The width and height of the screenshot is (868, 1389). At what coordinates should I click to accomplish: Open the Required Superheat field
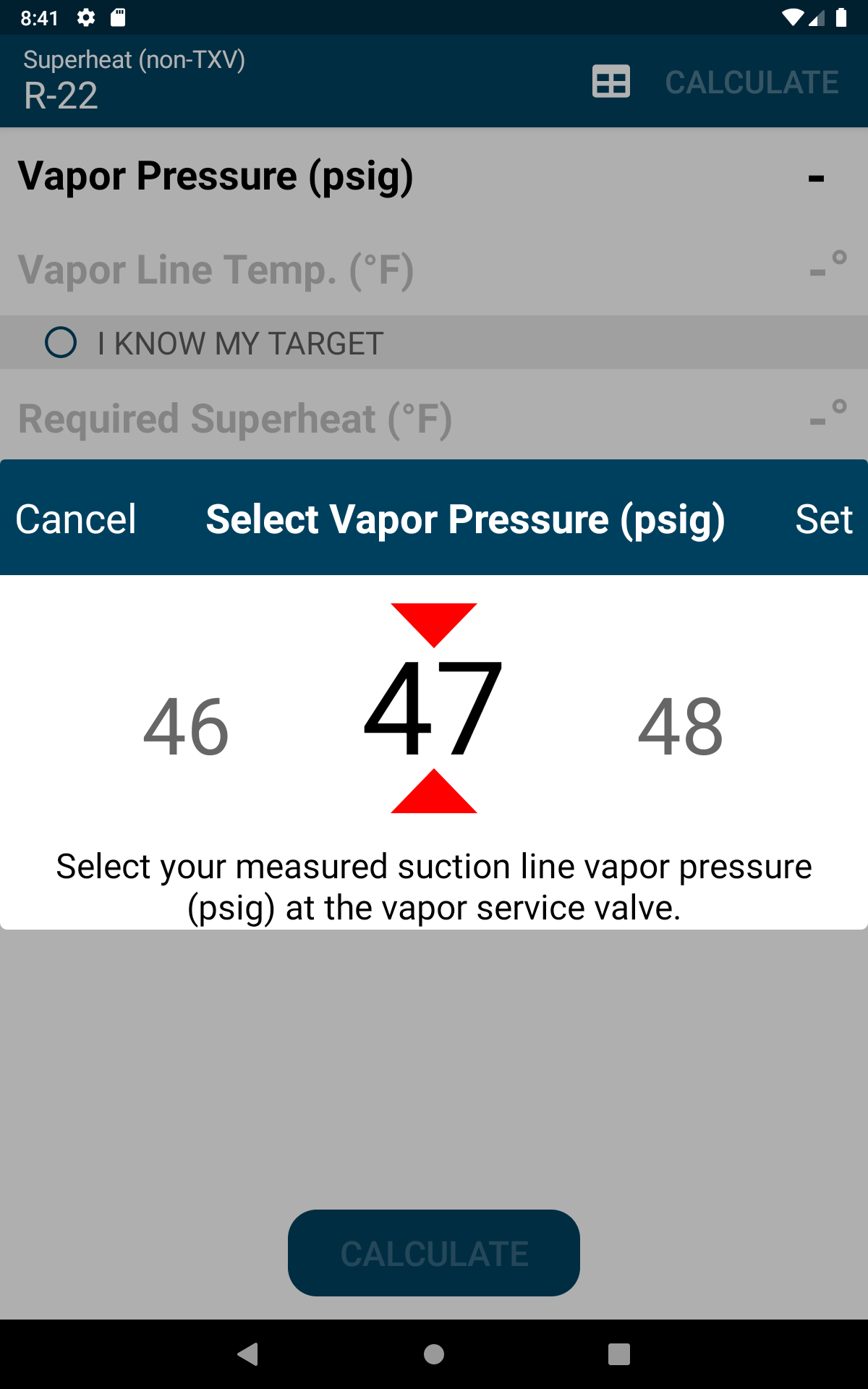click(x=434, y=419)
